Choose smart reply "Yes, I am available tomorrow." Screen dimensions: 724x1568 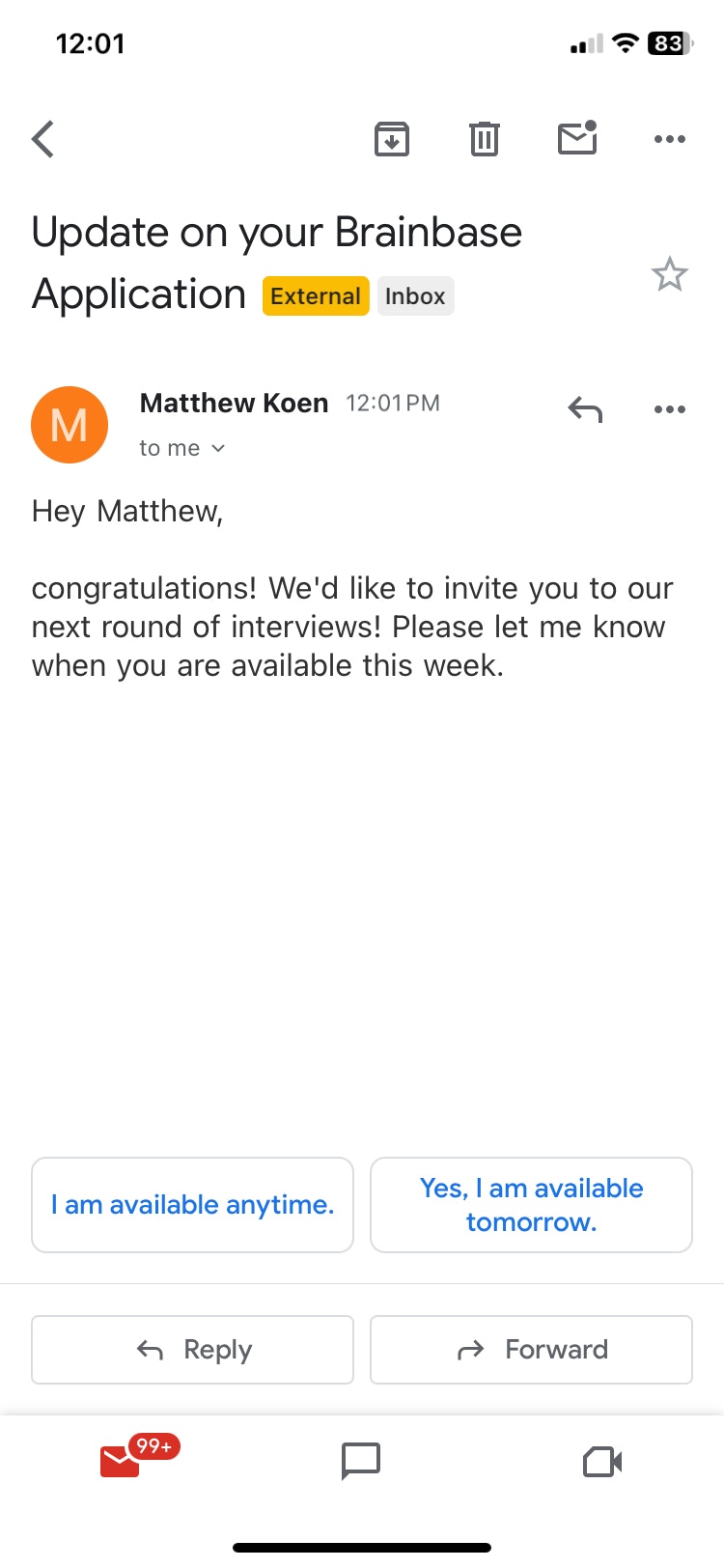pos(531,1205)
